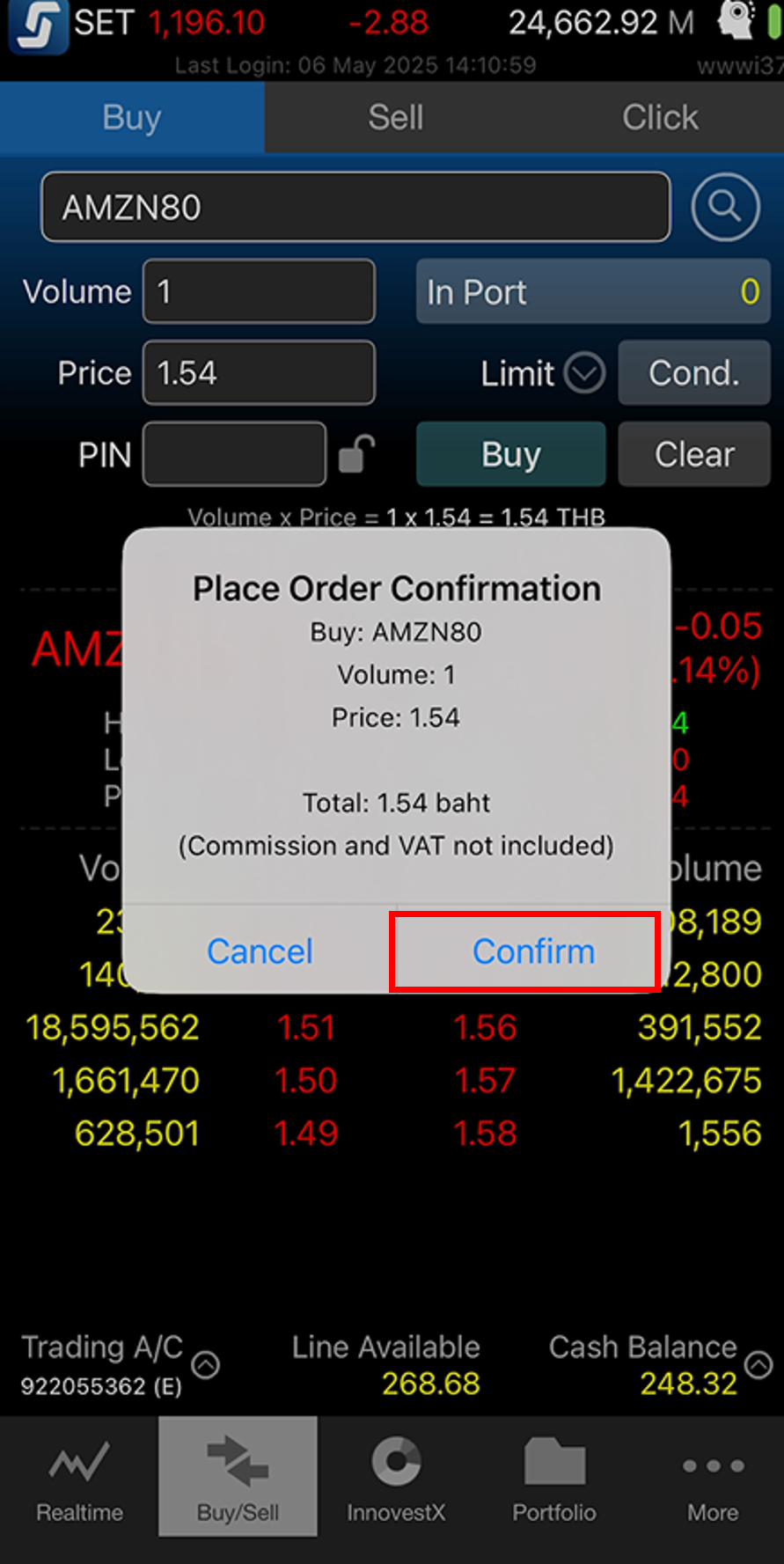This screenshot has height=1564, width=784.
Task: Tap the PIN lock icon
Action: 356,454
